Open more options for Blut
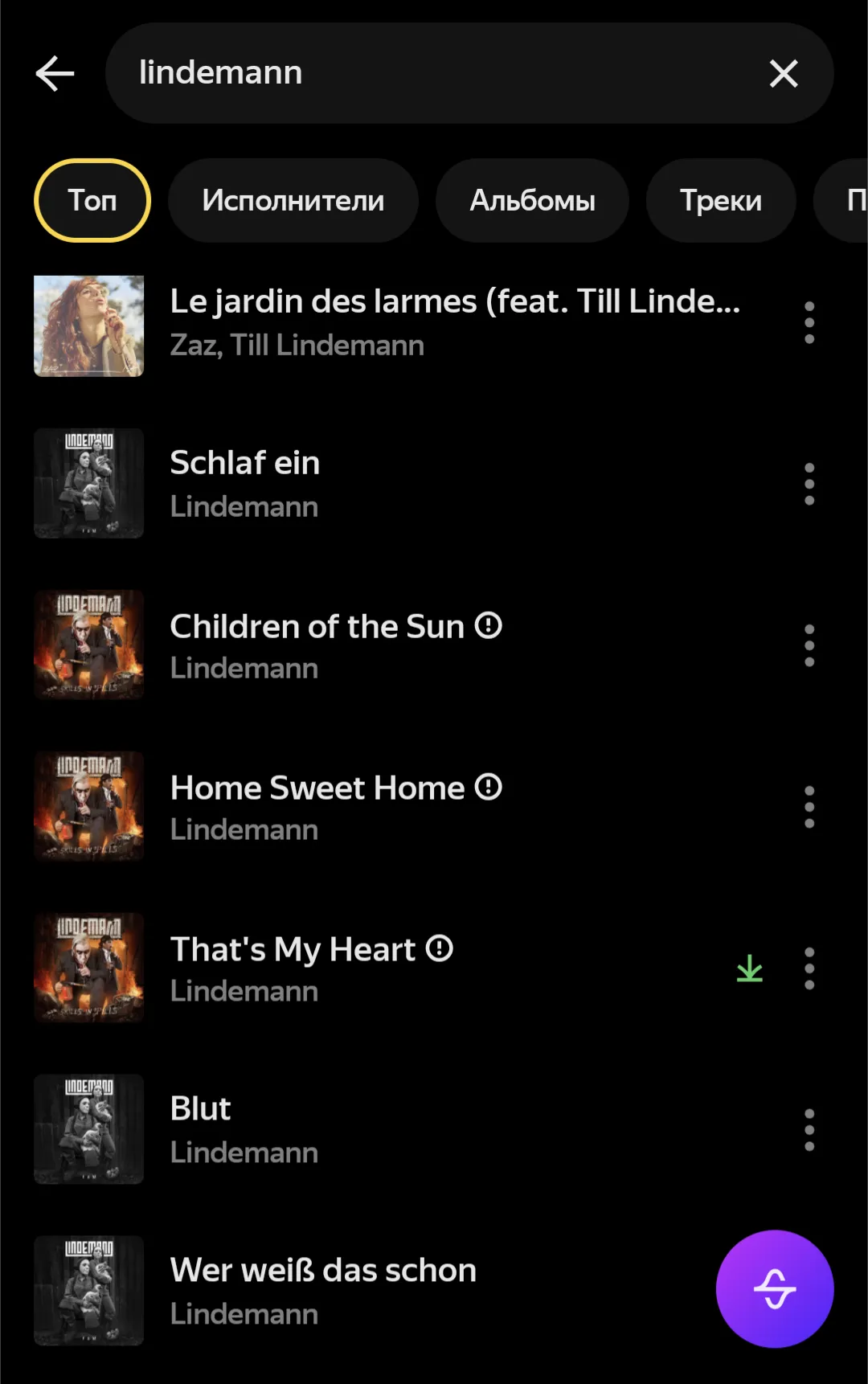 point(809,1130)
